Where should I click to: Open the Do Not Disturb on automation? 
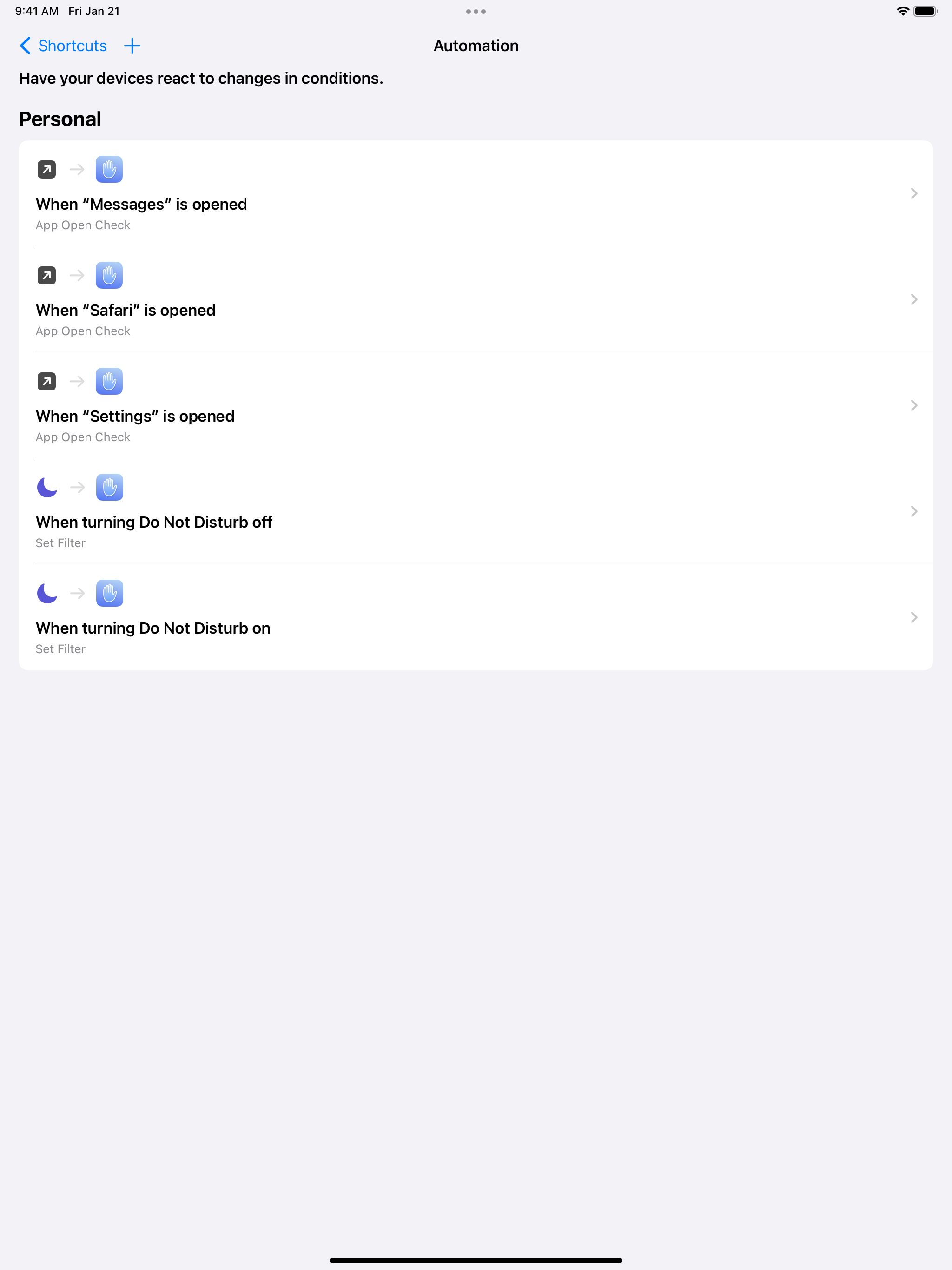(476, 617)
